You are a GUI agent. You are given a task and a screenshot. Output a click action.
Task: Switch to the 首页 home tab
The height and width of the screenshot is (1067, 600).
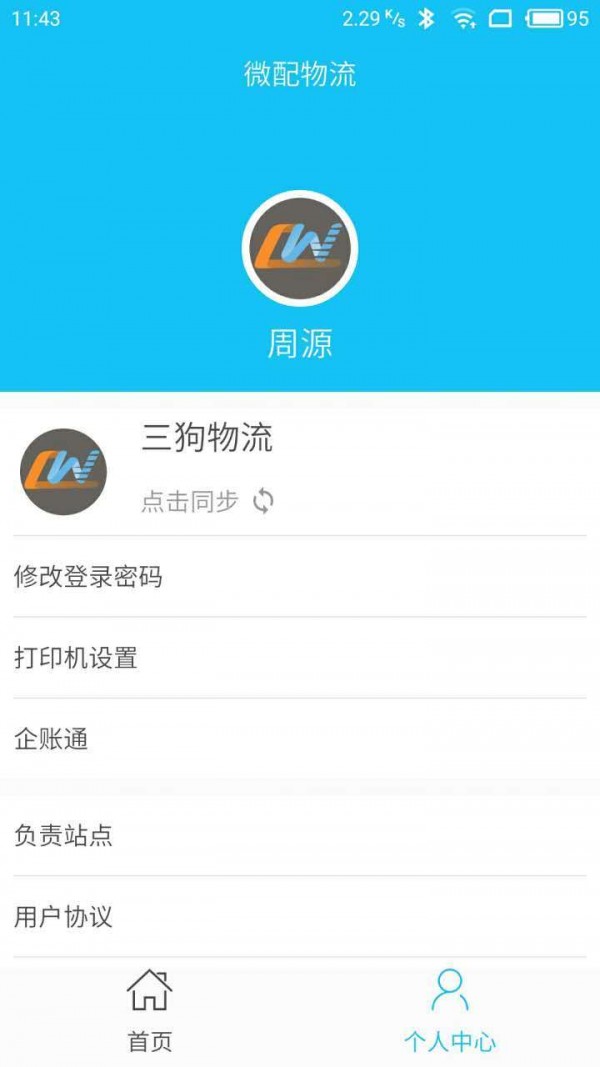click(x=150, y=1011)
